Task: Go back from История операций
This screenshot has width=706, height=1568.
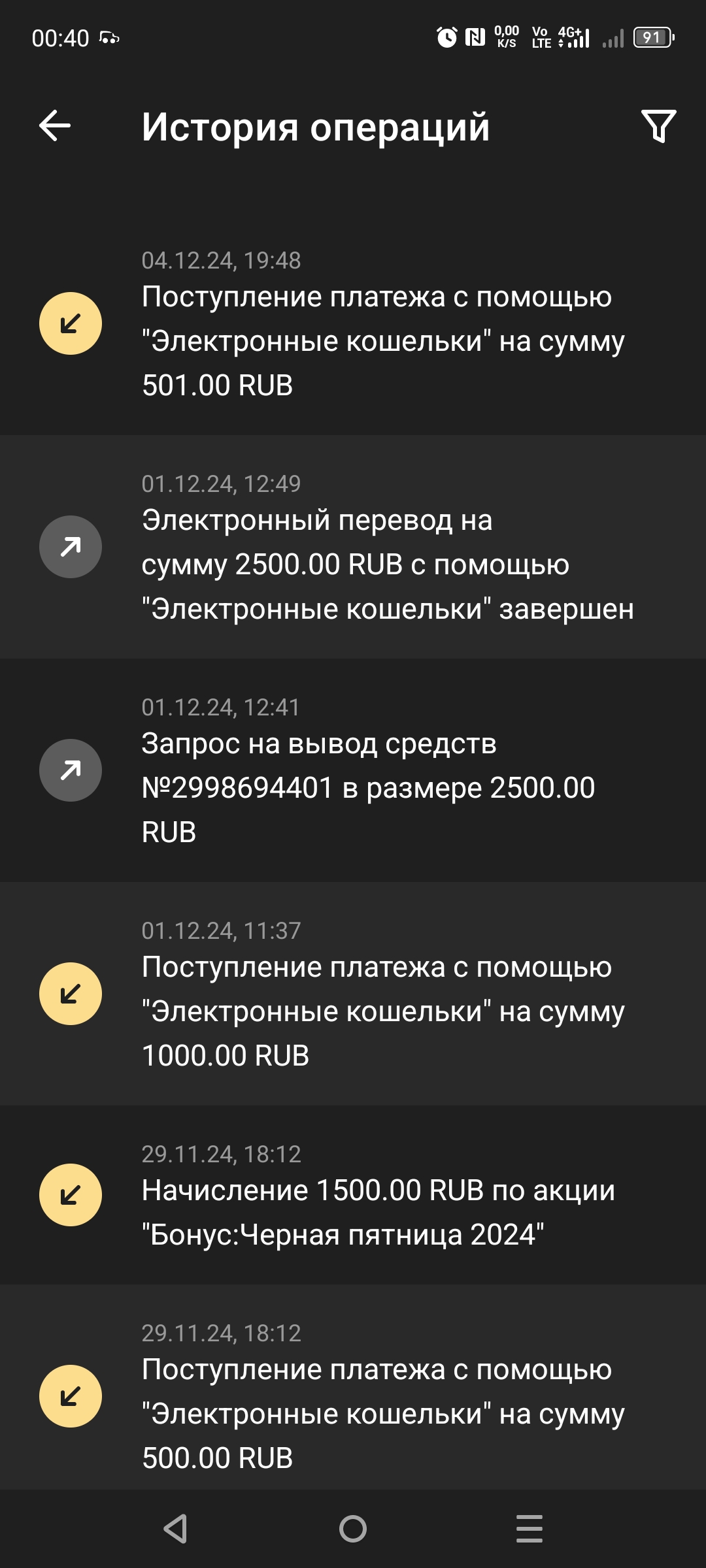Action: pos(55,125)
